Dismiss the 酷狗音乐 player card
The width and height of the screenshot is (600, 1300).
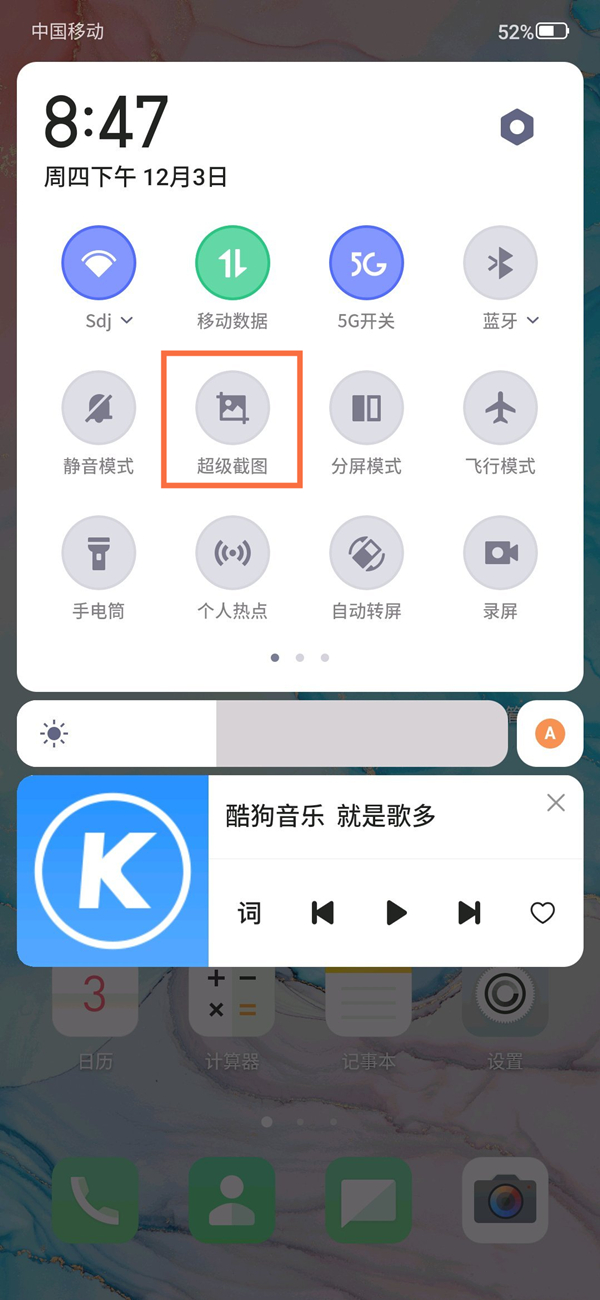(x=556, y=802)
